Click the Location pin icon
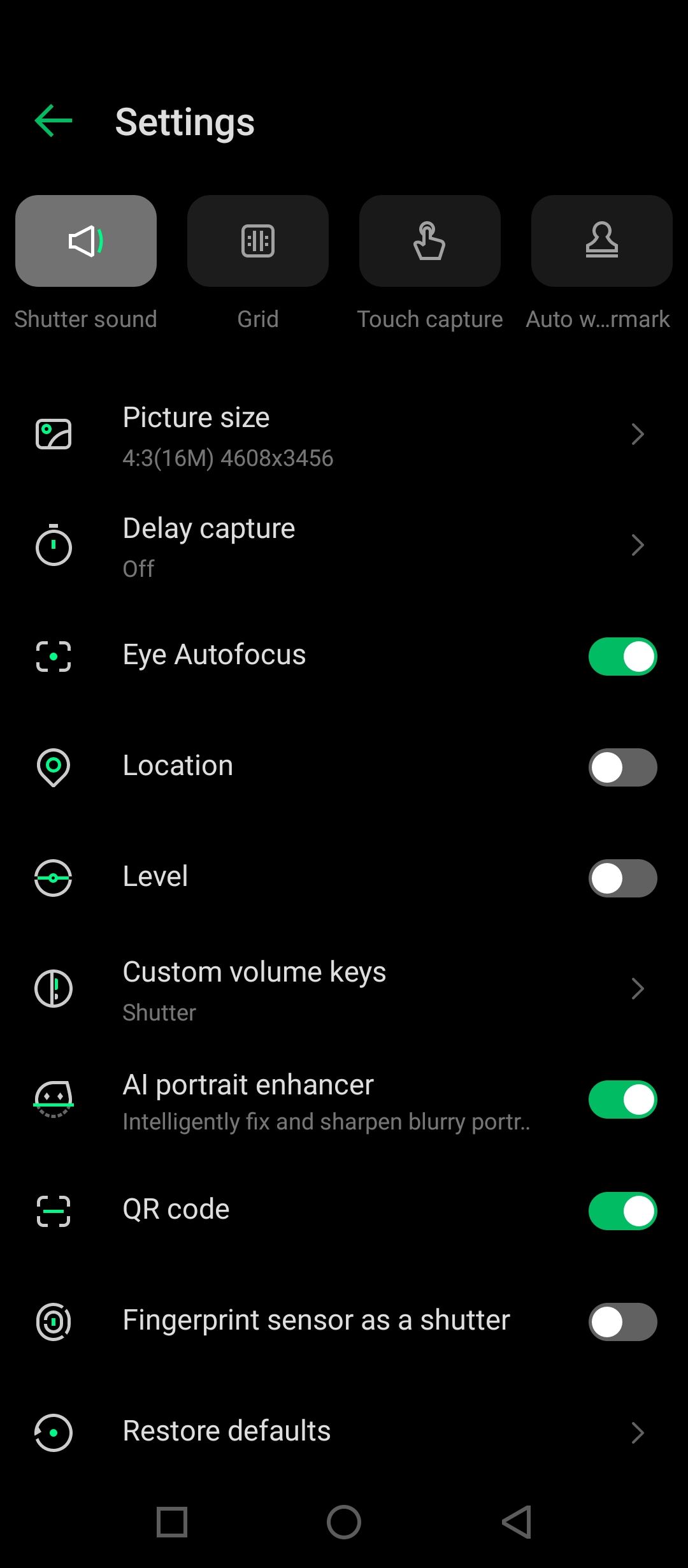 tap(54, 767)
